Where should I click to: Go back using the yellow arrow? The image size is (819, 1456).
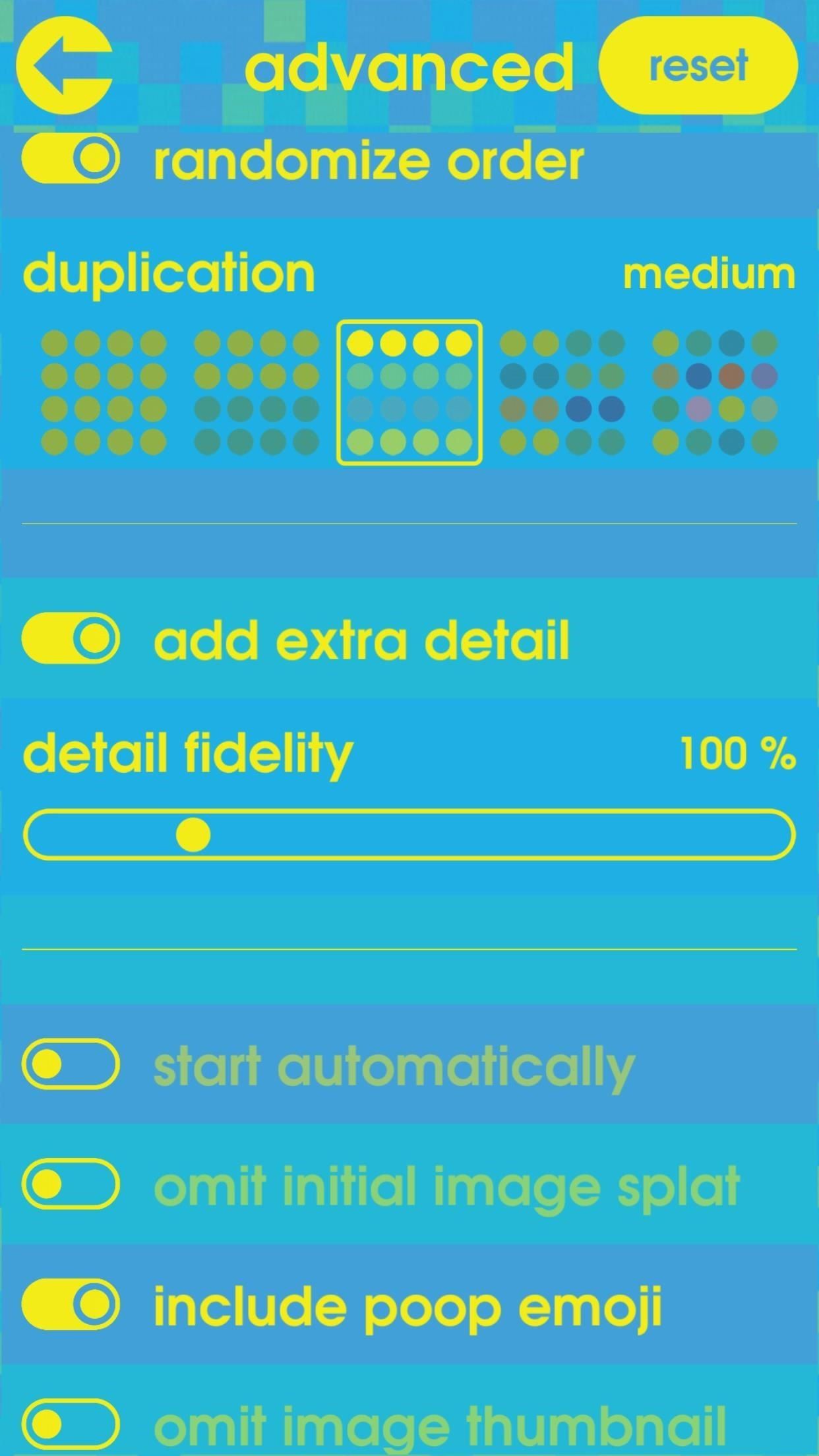pyautogui.click(x=64, y=65)
